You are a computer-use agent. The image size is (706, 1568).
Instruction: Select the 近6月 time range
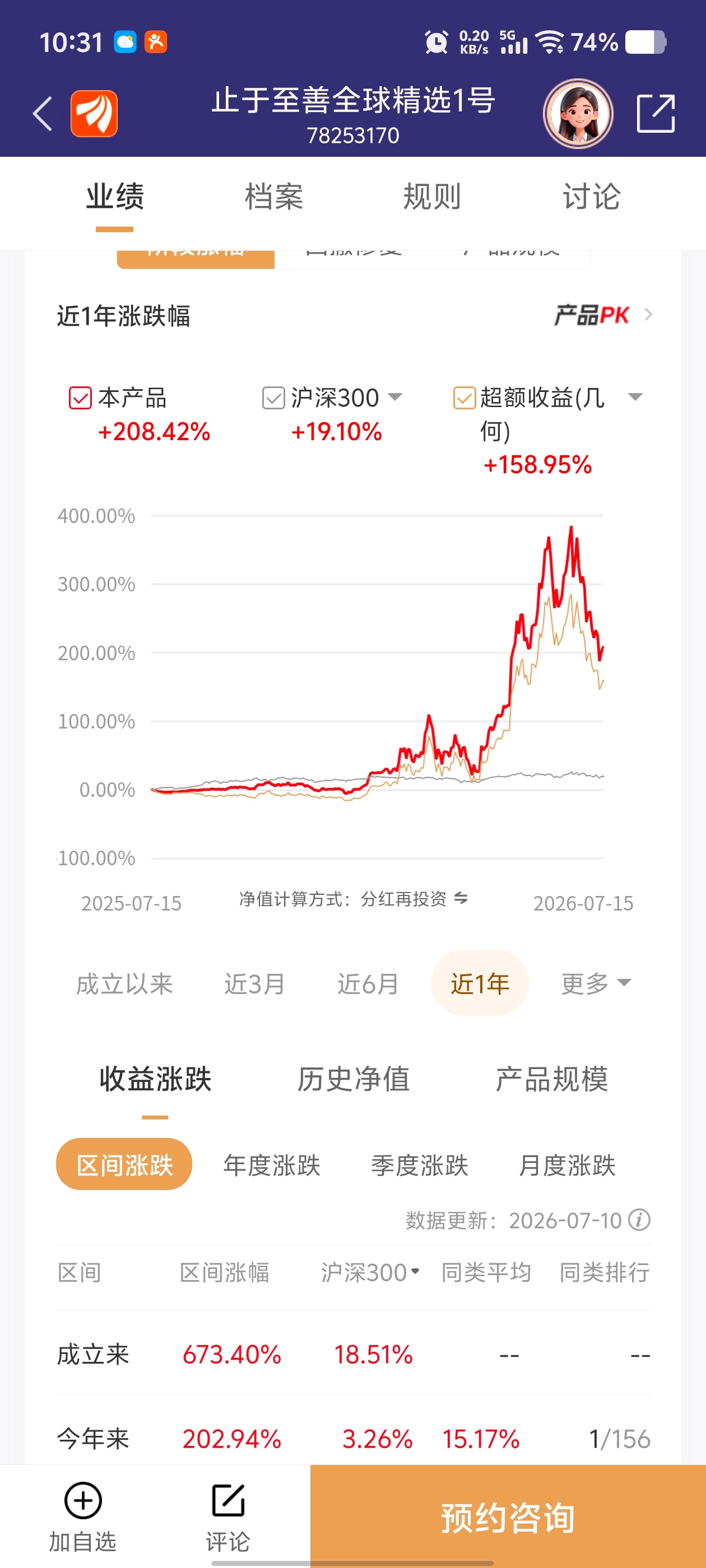(x=368, y=984)
